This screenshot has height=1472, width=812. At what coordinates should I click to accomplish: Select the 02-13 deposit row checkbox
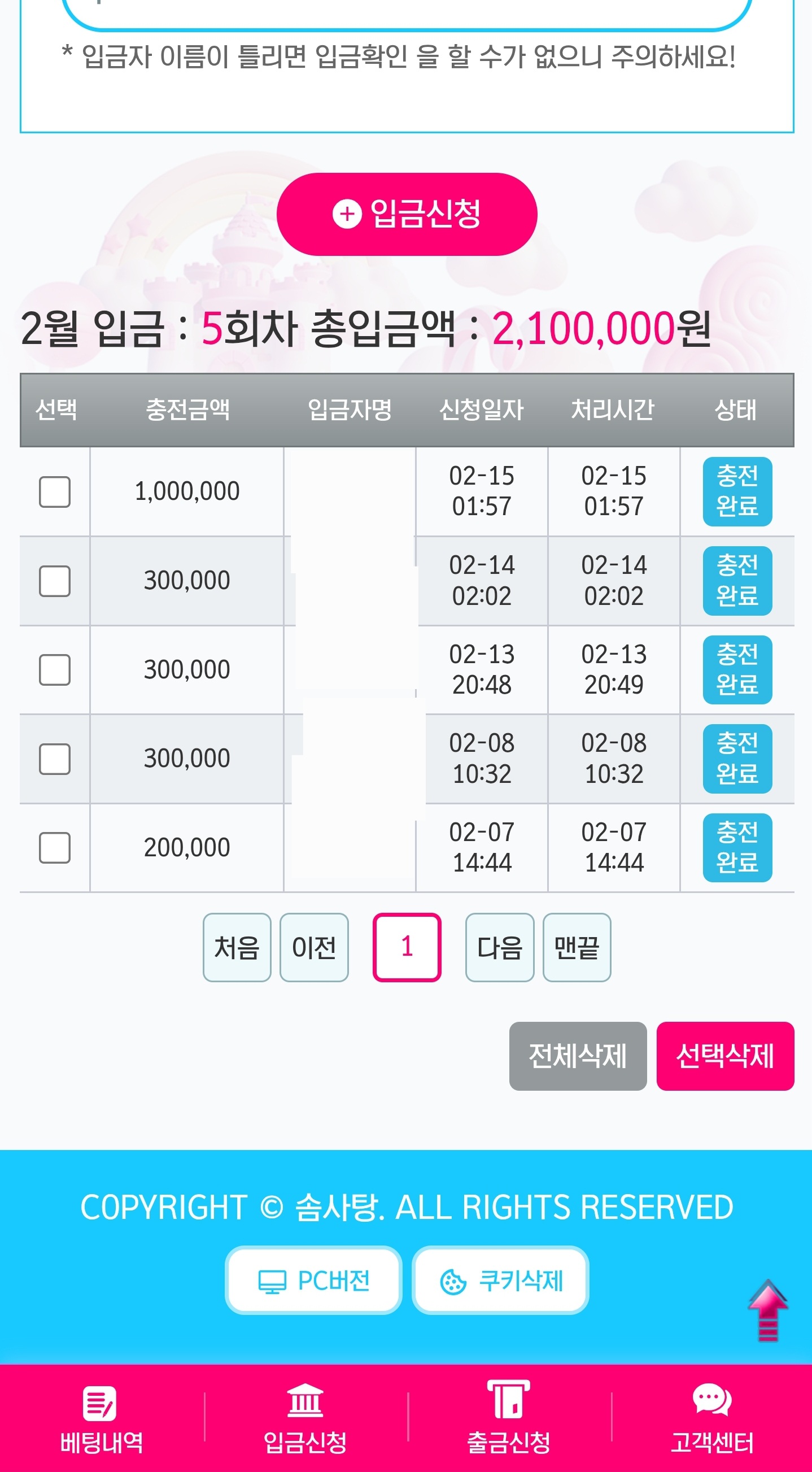point(55,670)
